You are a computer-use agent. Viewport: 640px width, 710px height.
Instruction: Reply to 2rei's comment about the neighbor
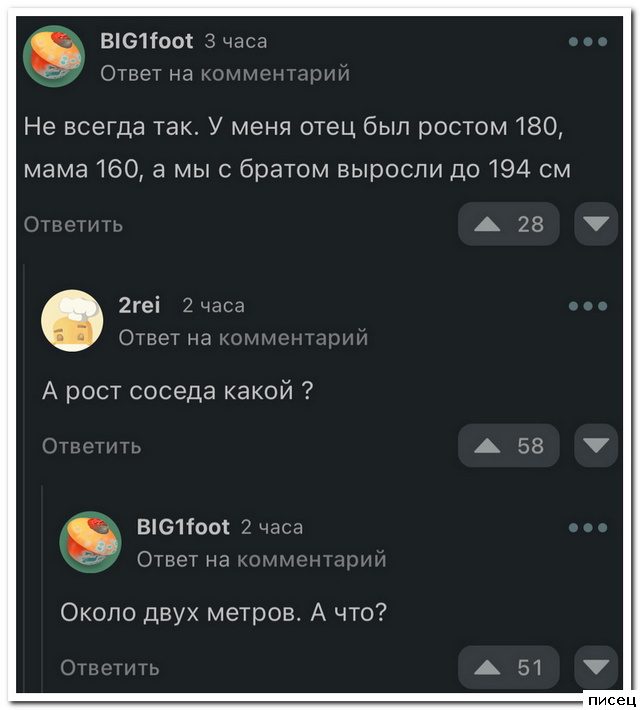(x=91, y=446)
